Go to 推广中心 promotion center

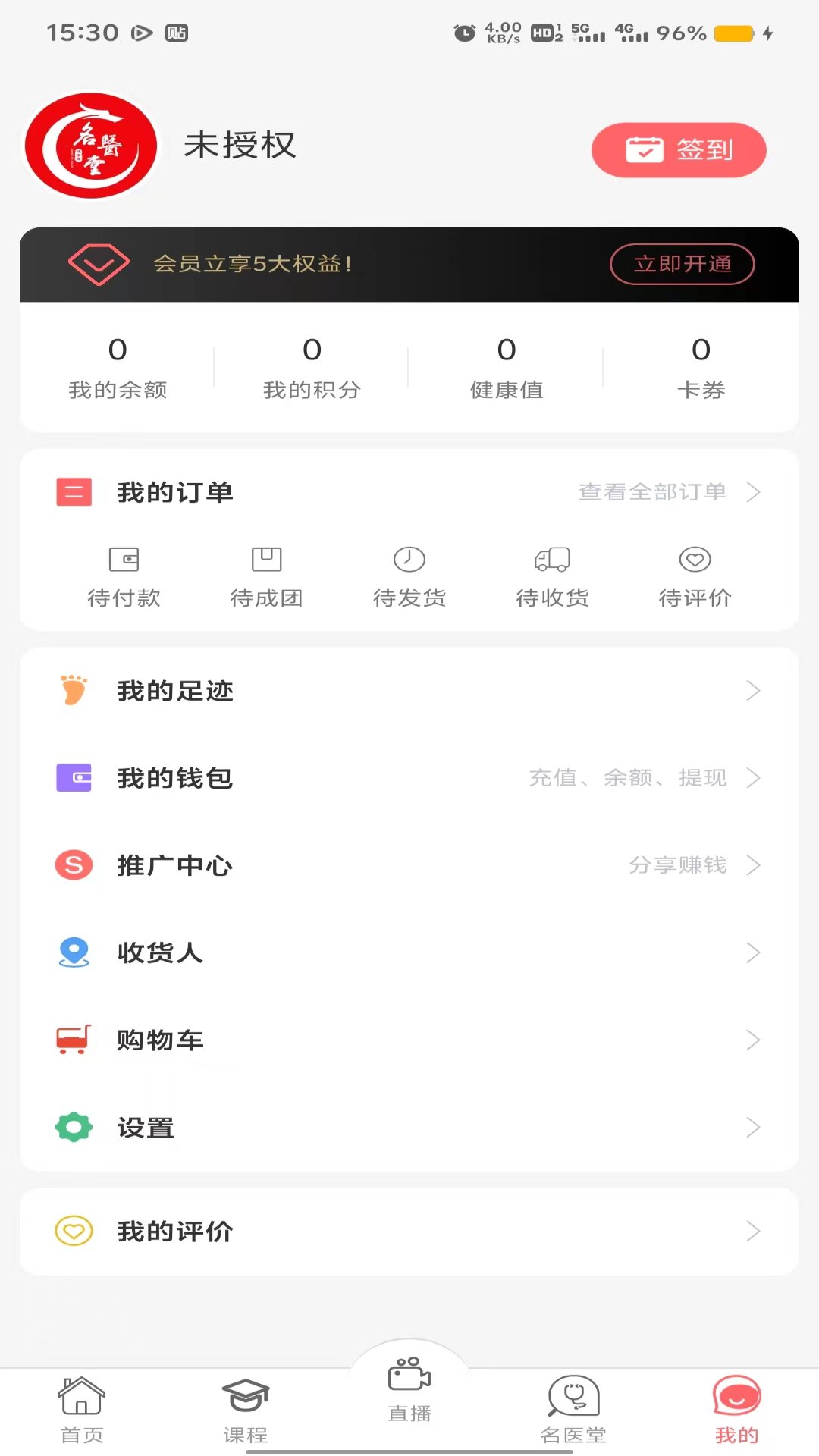409,865
